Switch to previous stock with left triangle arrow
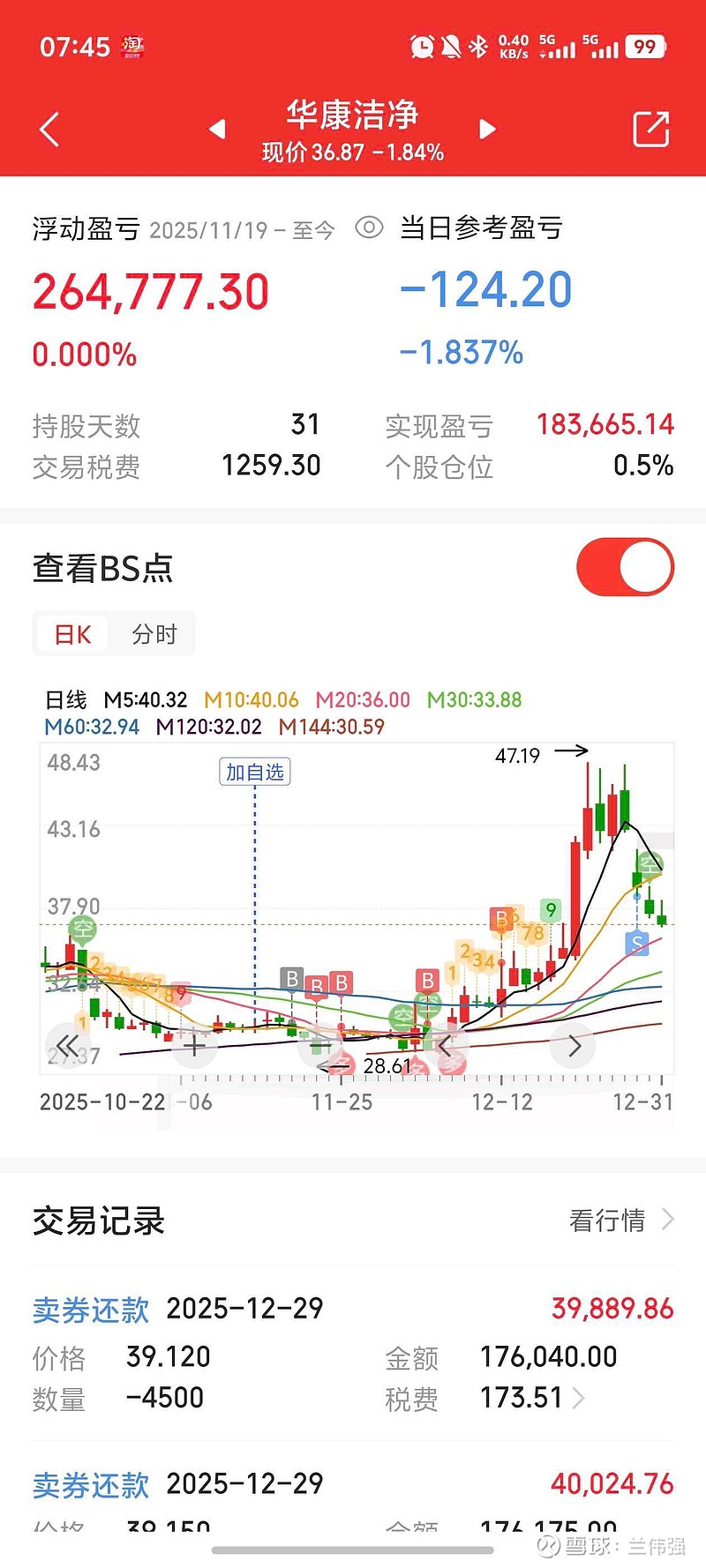 [217, 128]
